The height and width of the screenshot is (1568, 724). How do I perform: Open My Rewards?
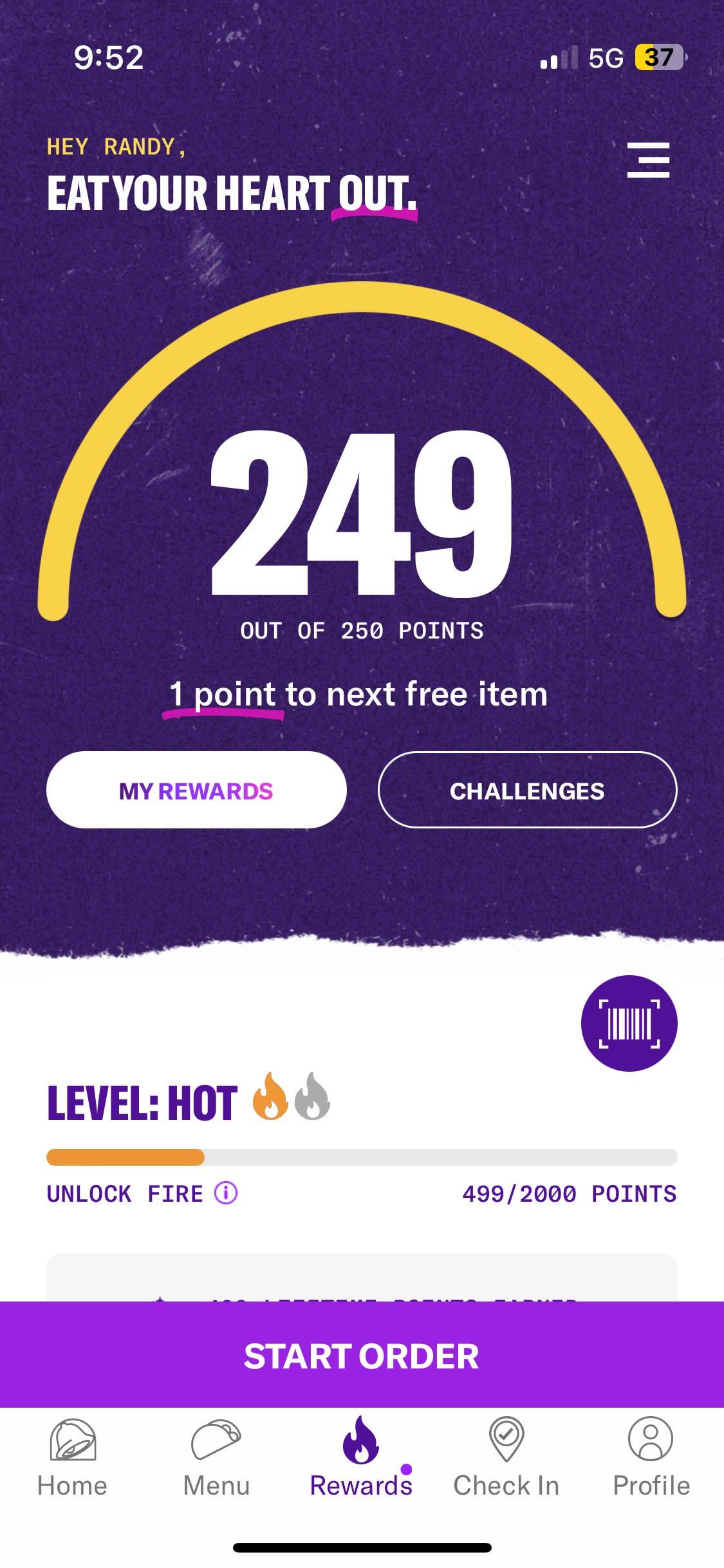point(196,790)
